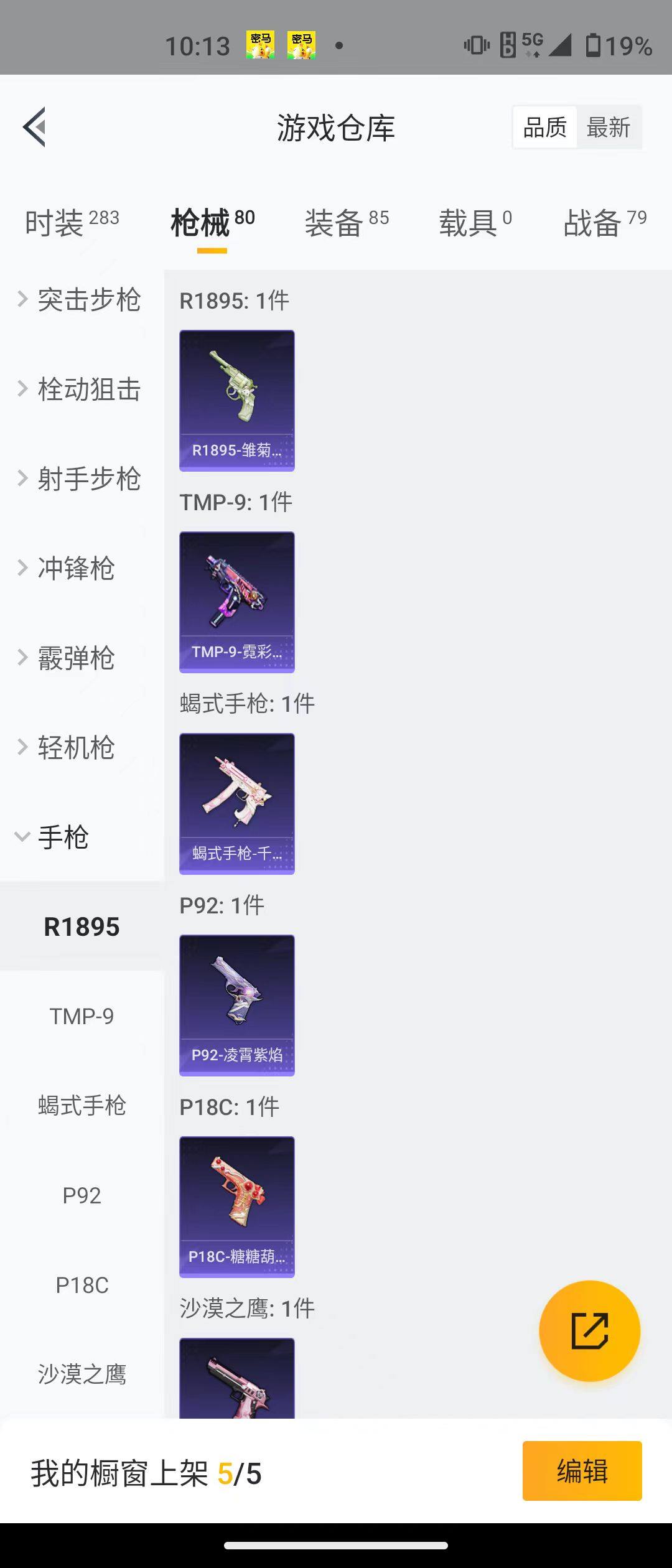Open the P18C-糖糖葫 pistol skin
This screenshot has width=672, height=1568.
pos(236,1207)
